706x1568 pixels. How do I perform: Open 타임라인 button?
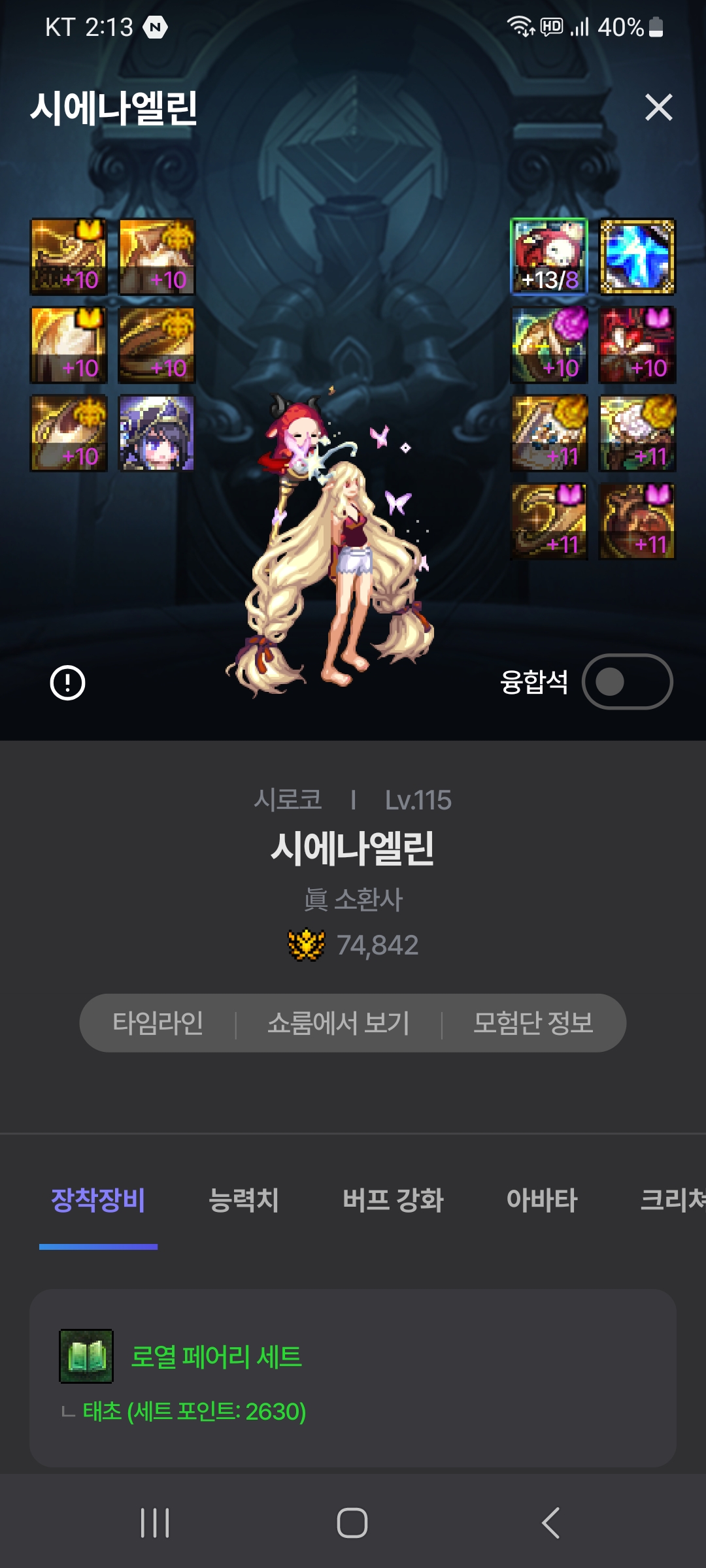pos(158,1023)
